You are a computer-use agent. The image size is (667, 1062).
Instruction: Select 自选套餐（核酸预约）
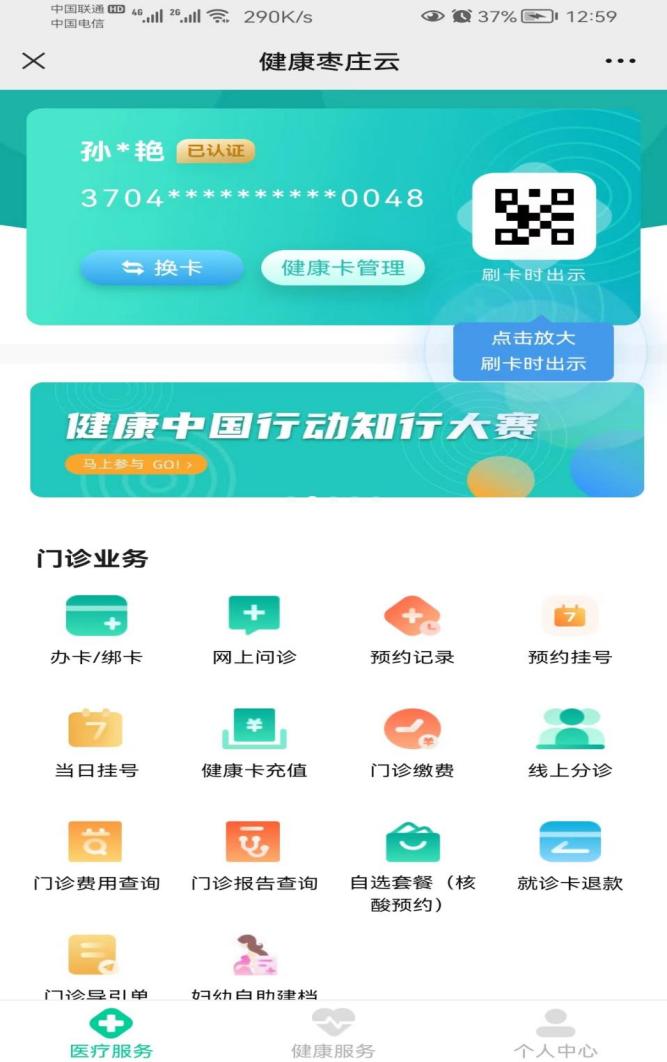[412, 865]
